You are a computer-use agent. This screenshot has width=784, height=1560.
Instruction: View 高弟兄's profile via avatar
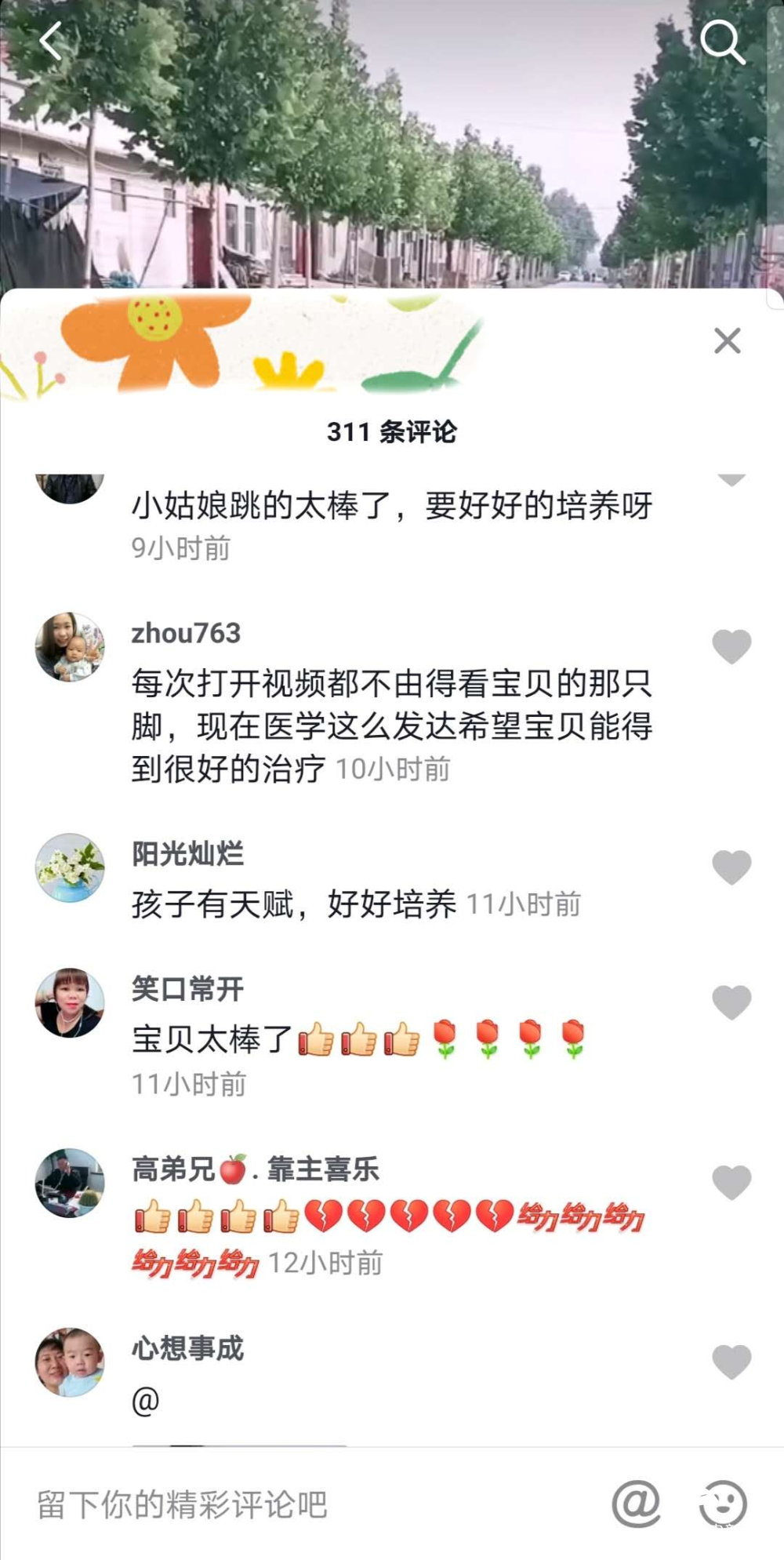click(x=70, y=1183)
